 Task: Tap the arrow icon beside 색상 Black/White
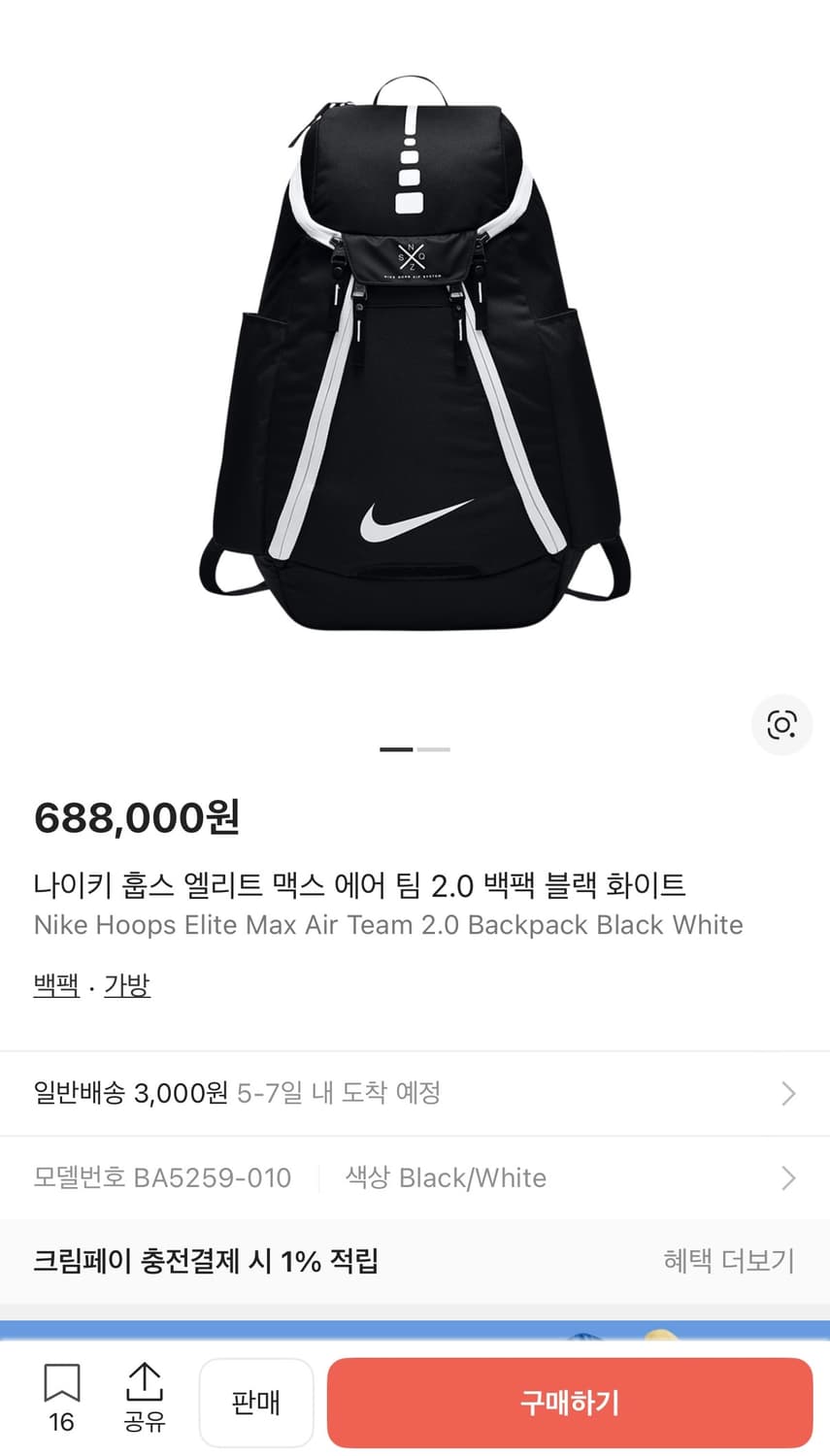pyautogui.click(x=789, y=1178)
